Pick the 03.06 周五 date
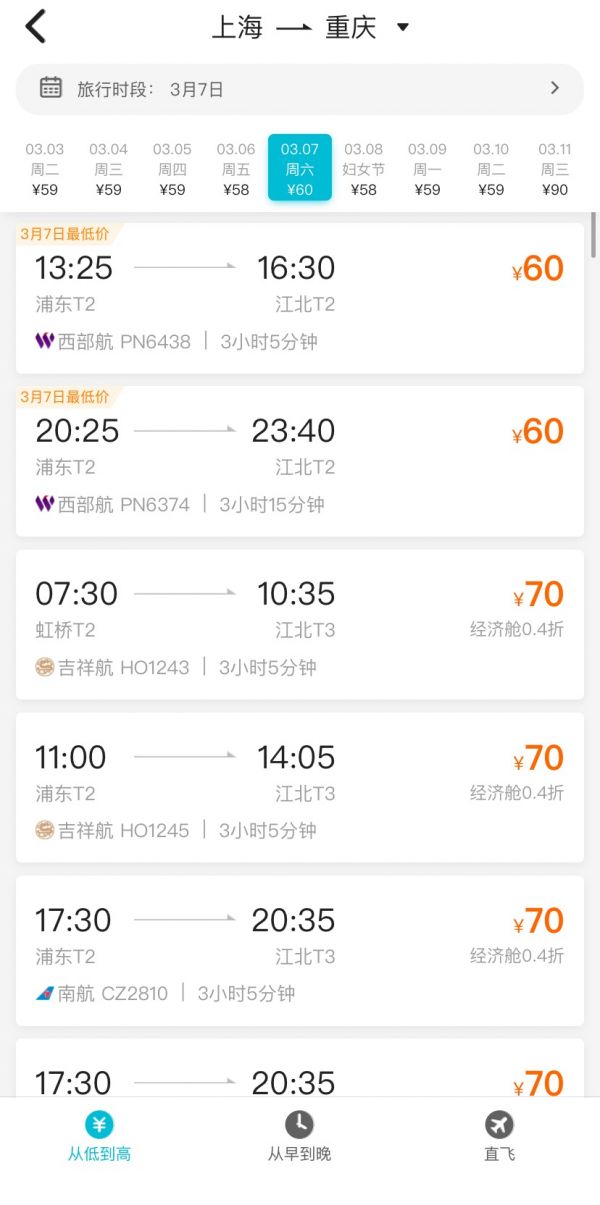Image resolution: width=600 pixels, height=1205 pixels. click(x=236, y=169)
